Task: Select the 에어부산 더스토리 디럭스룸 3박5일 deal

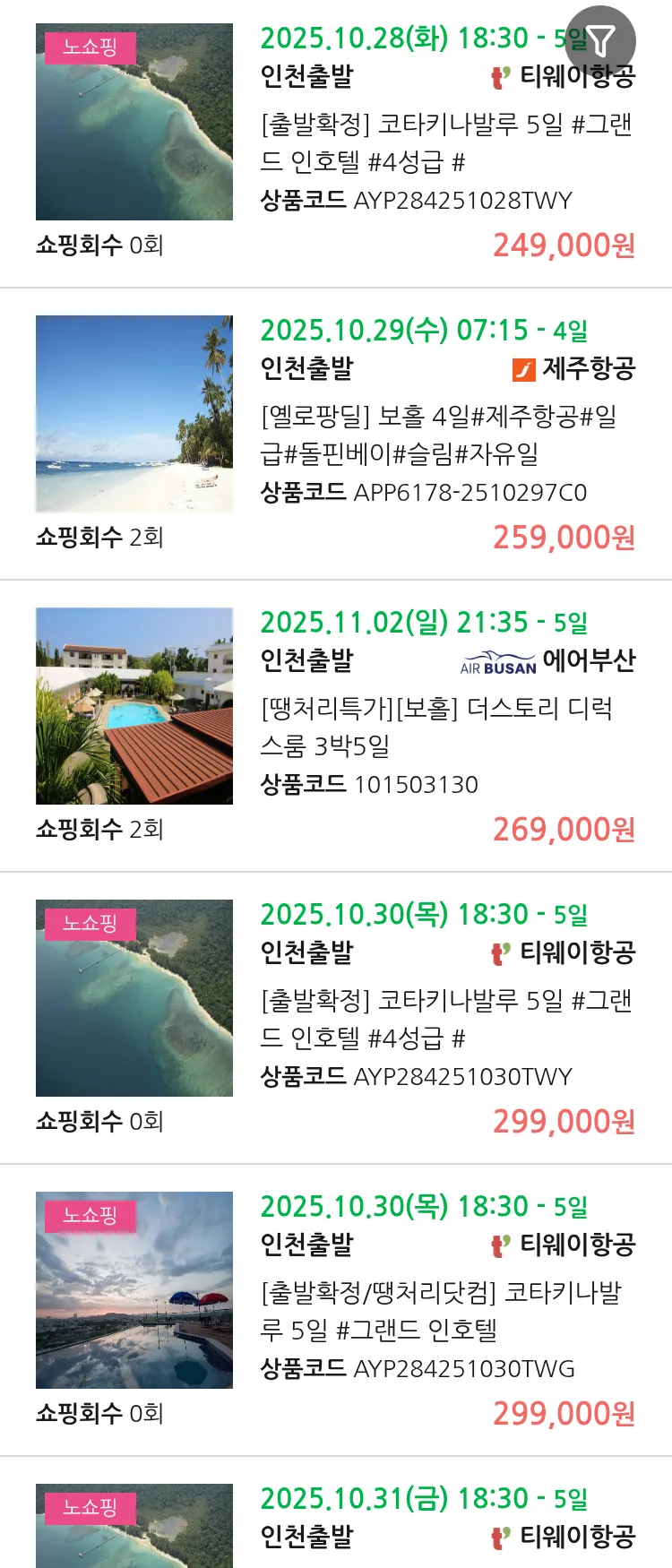Action: click(437, 727)
